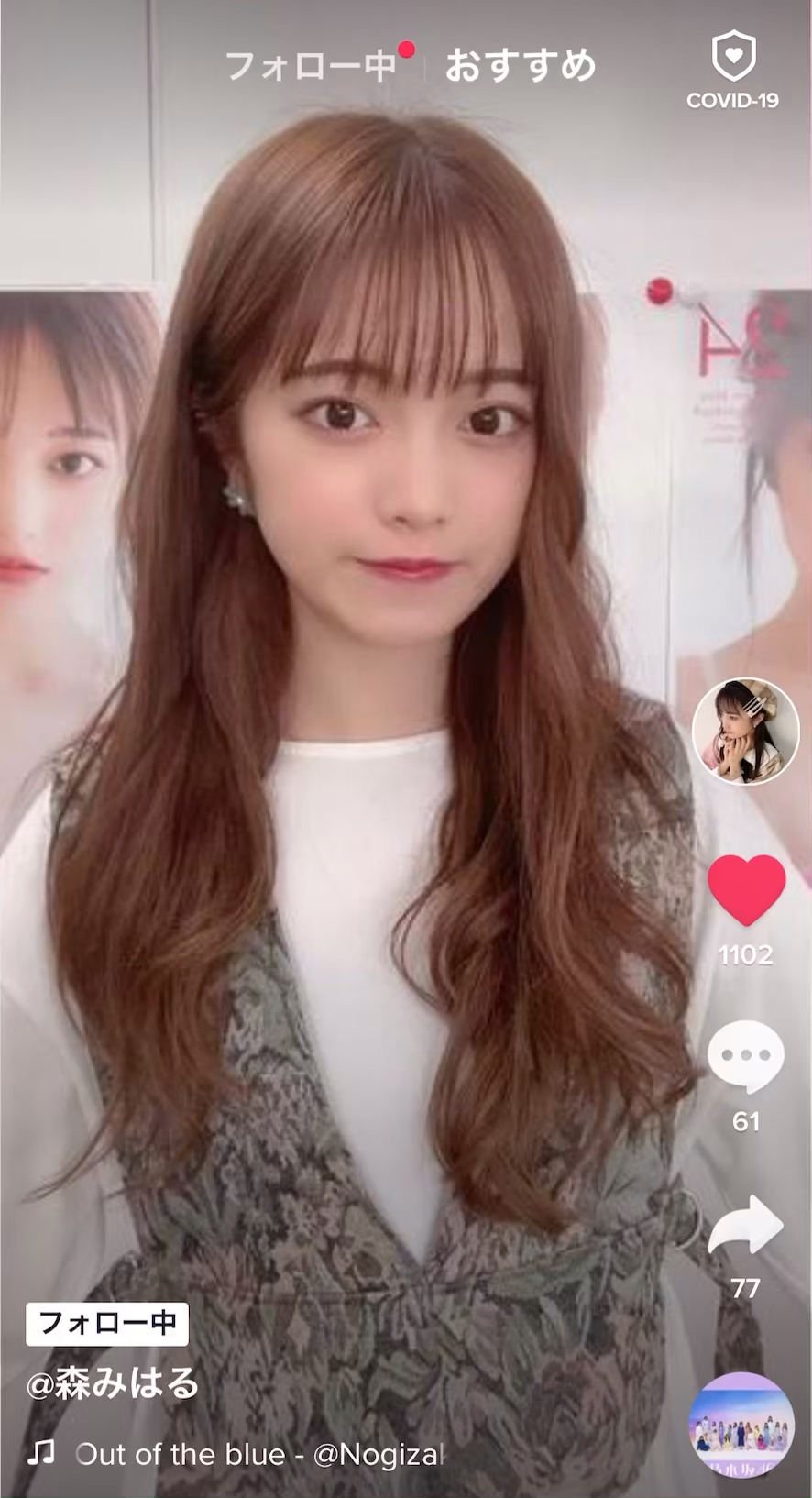Switch to the フォロー中 tab
This screenshot has height=1498, width=812.
[312, 65]
